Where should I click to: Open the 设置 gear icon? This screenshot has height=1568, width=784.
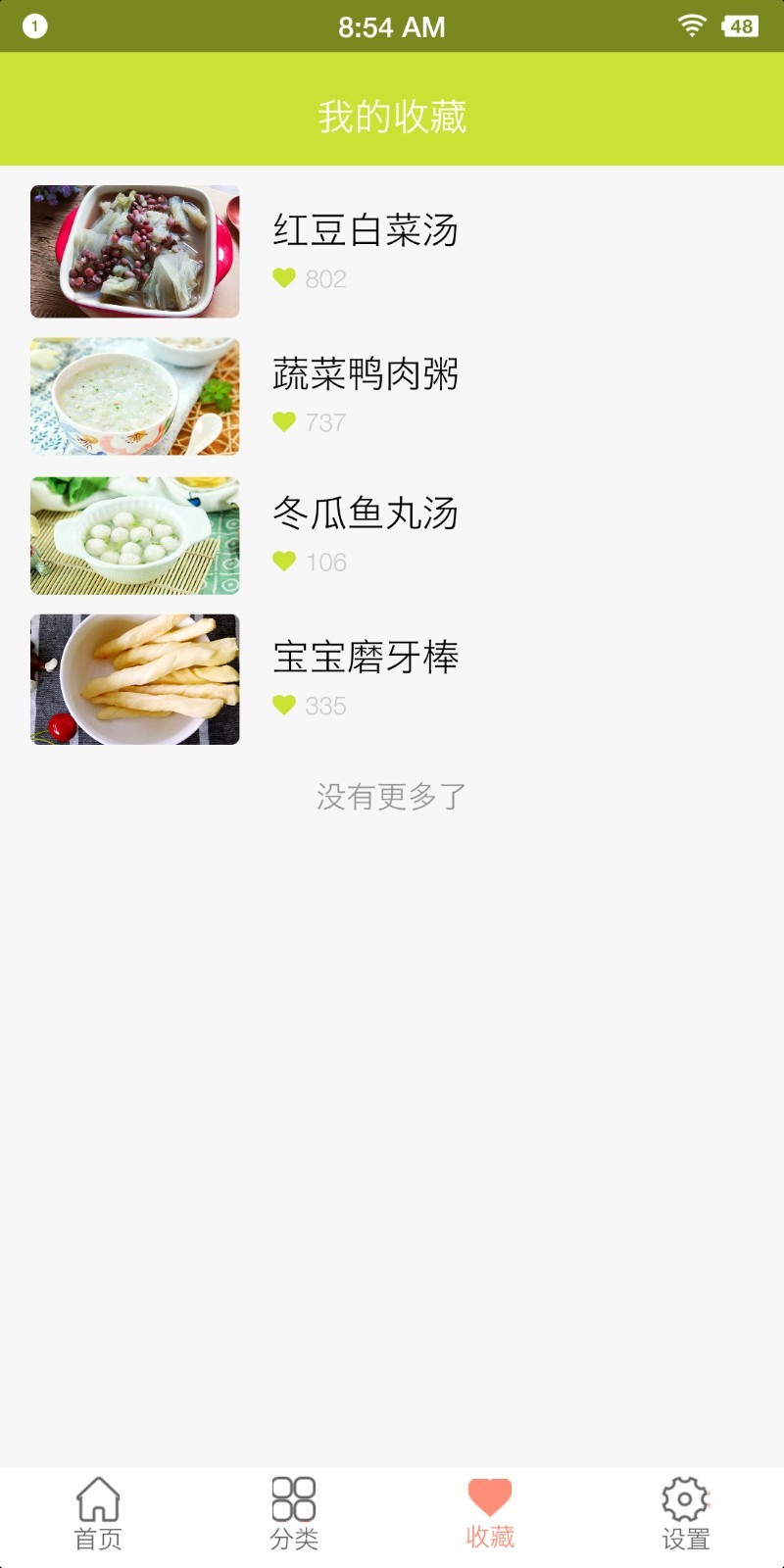click(x=686, y=1497)
